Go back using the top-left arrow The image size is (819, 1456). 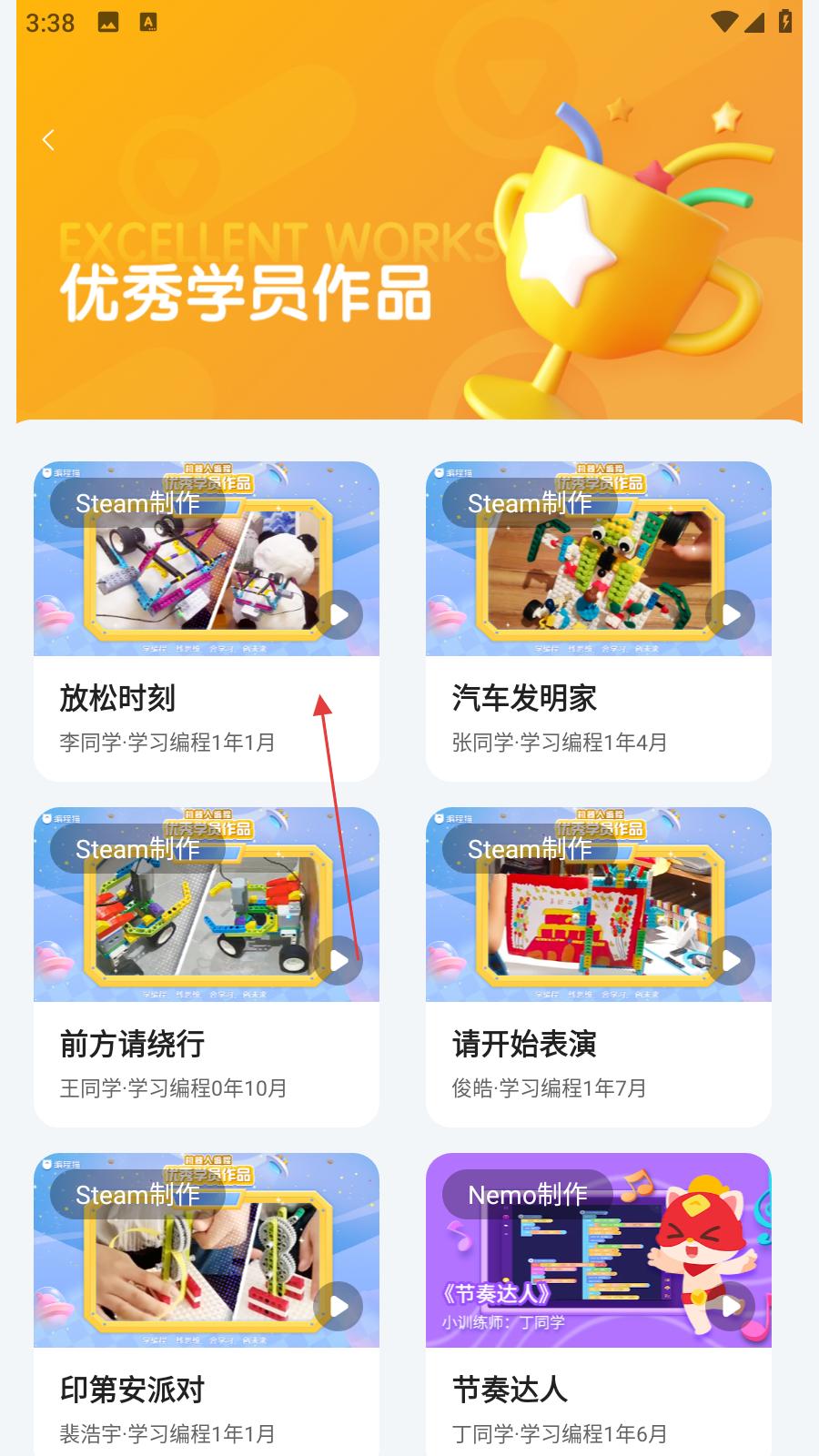tap(48, 140)
